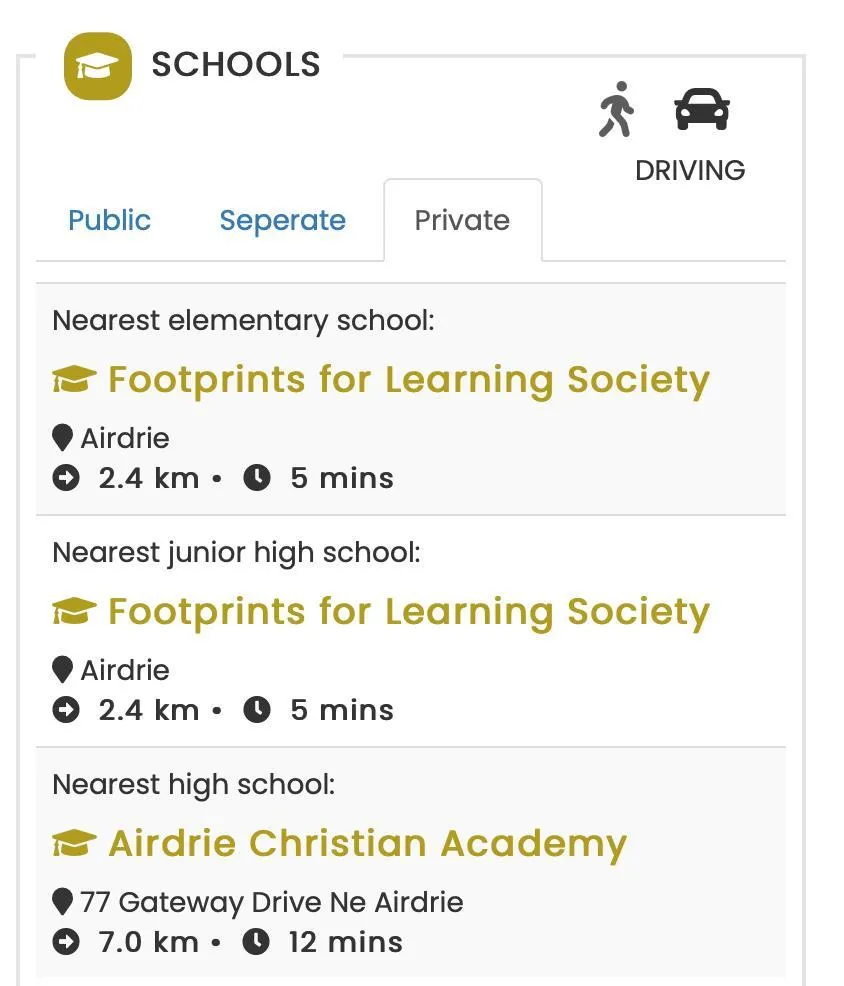Click the clock icon next to 5 mins
The height and width of the screenshot is (986, 844).
click(x=257, y=478)
